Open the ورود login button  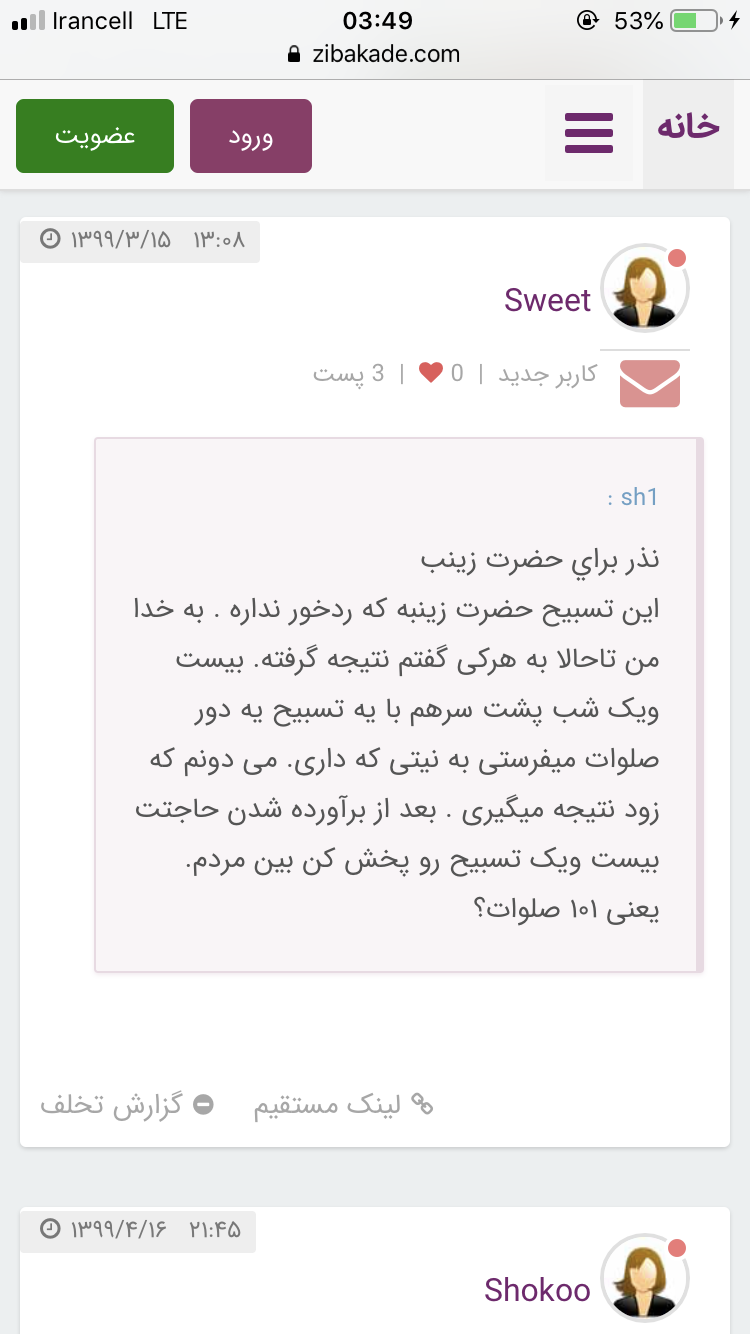pos(251,136)
